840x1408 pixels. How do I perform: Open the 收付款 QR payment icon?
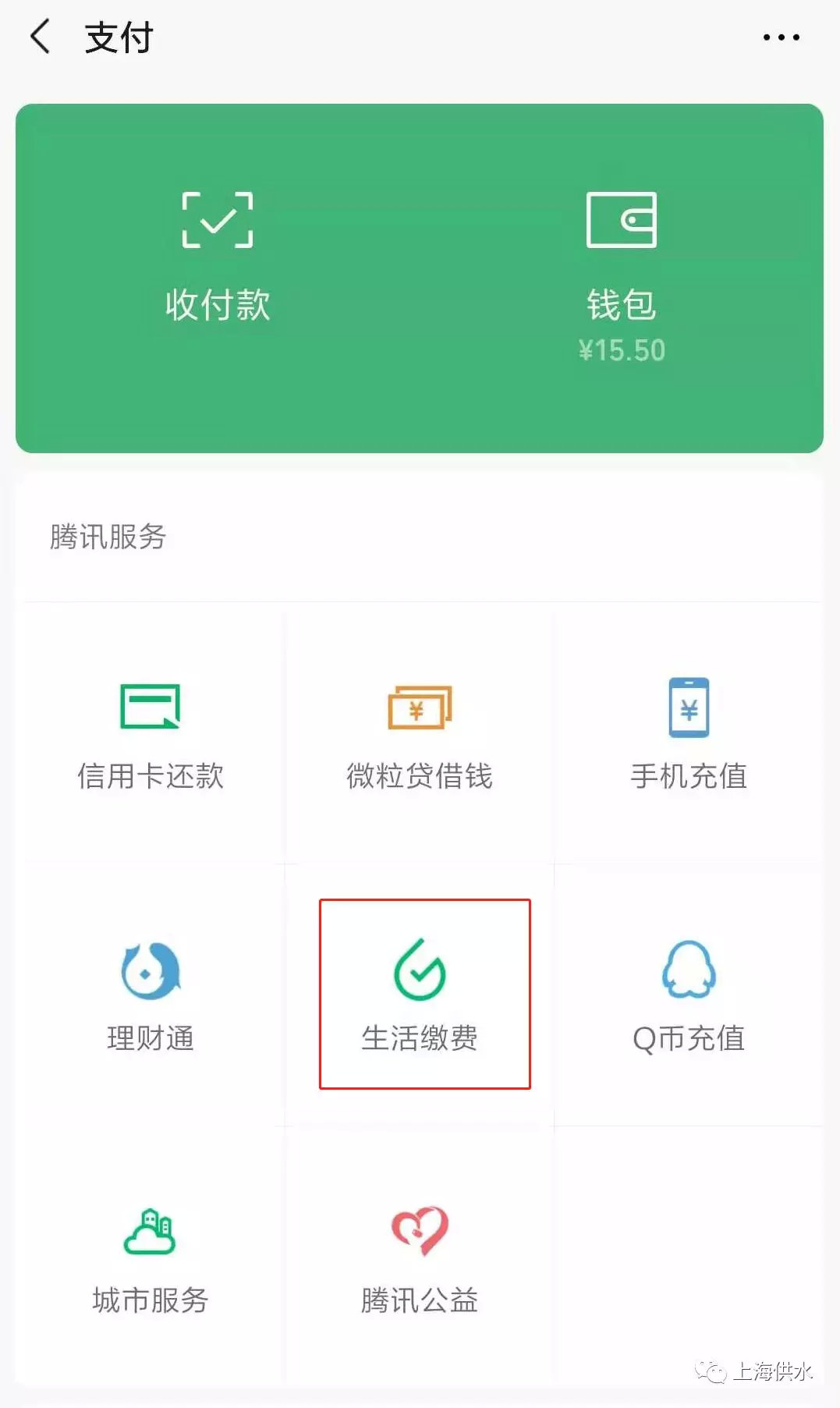(218, 221)
